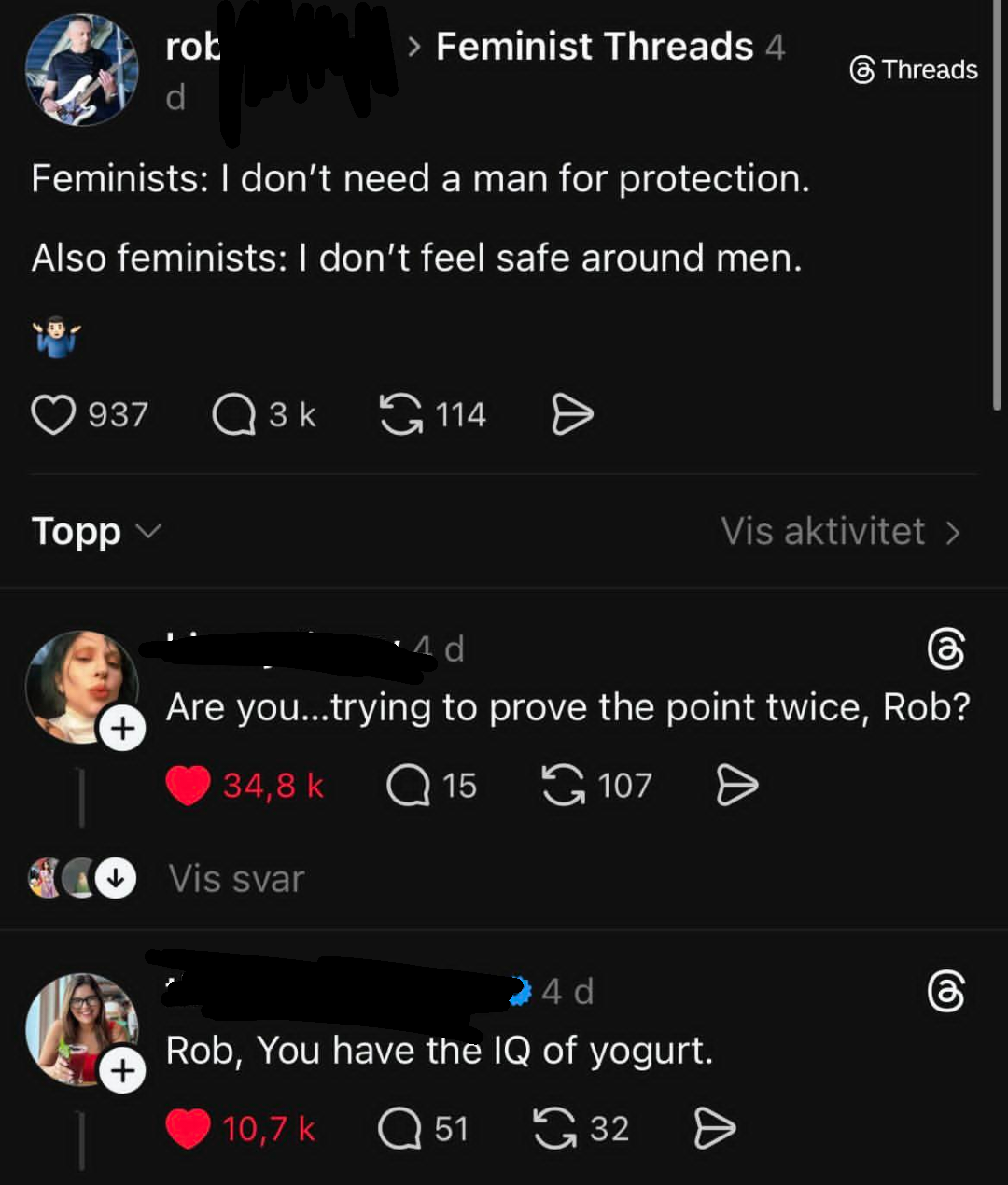Image resolution: width=1008 pixels, height=1185 pixels.
Task: Share the 'IQ of yogurt' reply using send arrow
Action: [715, 1128]
